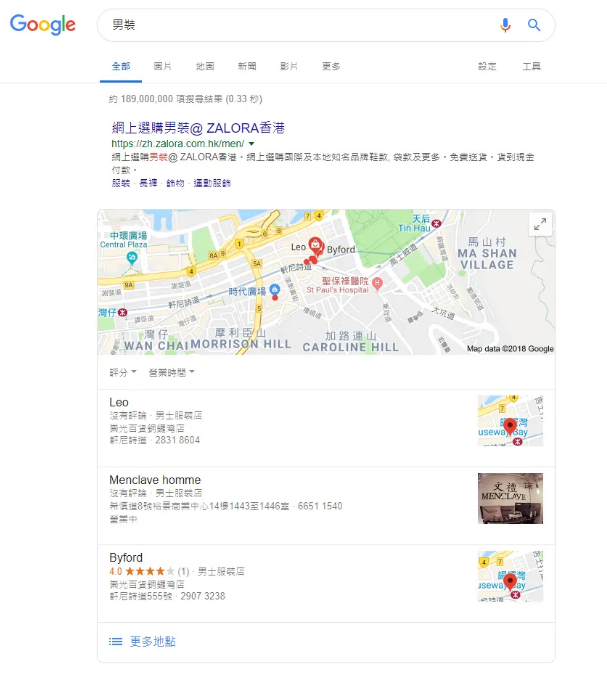Open the Leo store listing
The height and width of the screenshot is (676, 607).
(119, 402)
